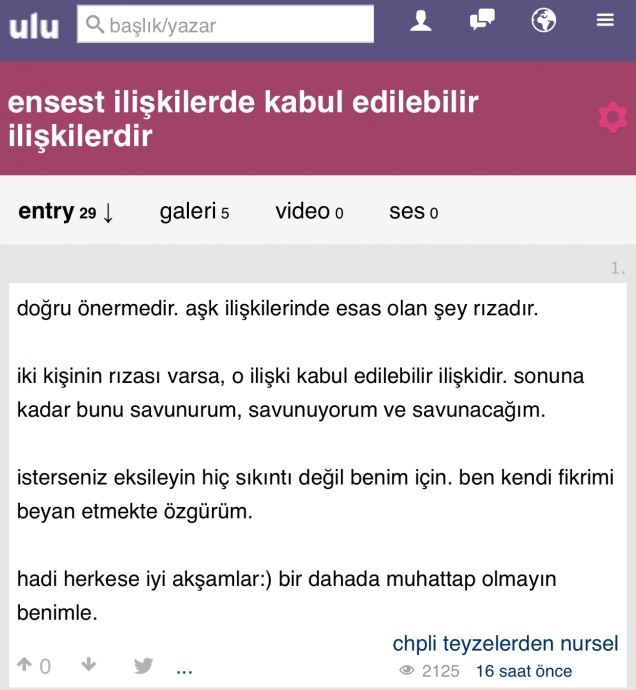Image resolution: width=636 pixels, height=690 pixels.
Task: Share the entry on Twitter
Action: coord(143,665)
